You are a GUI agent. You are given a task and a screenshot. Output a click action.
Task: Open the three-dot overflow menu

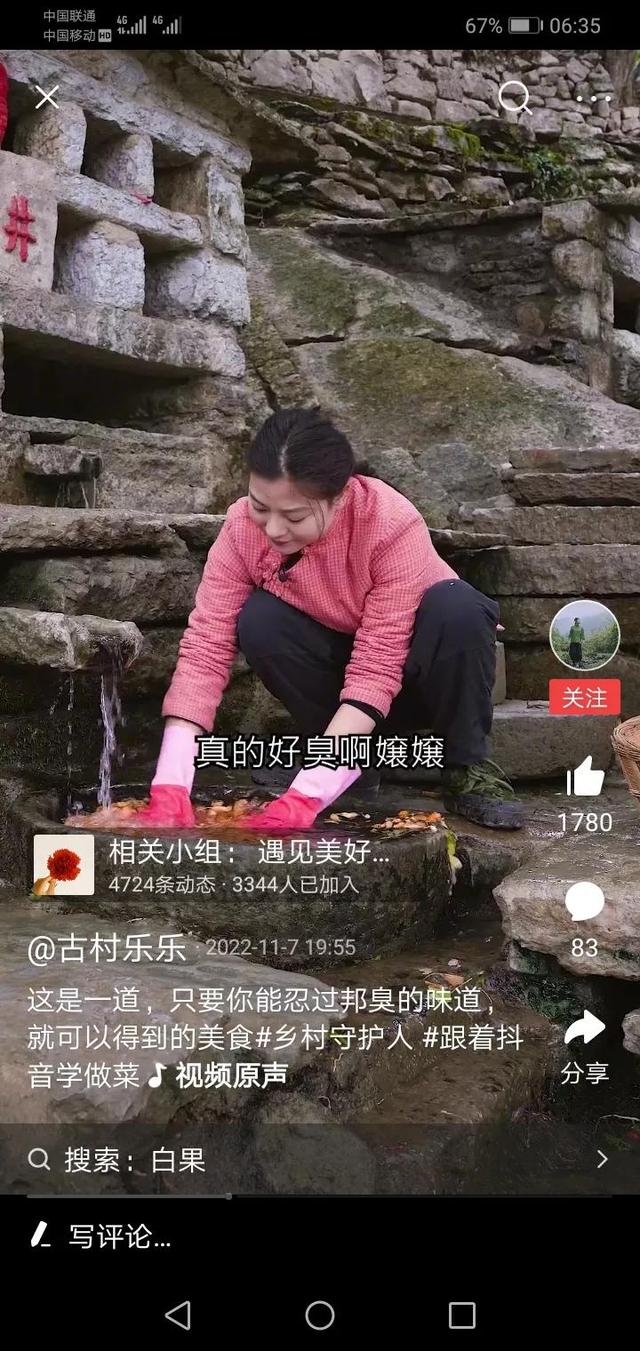(x=593, y=98)
